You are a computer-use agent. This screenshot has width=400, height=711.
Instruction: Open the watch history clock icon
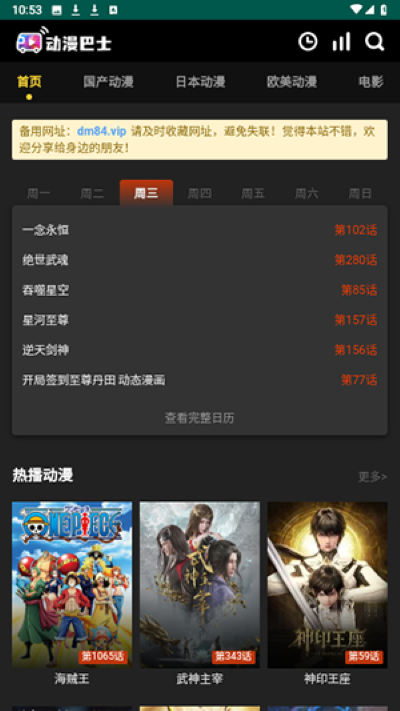coord(307,42)
